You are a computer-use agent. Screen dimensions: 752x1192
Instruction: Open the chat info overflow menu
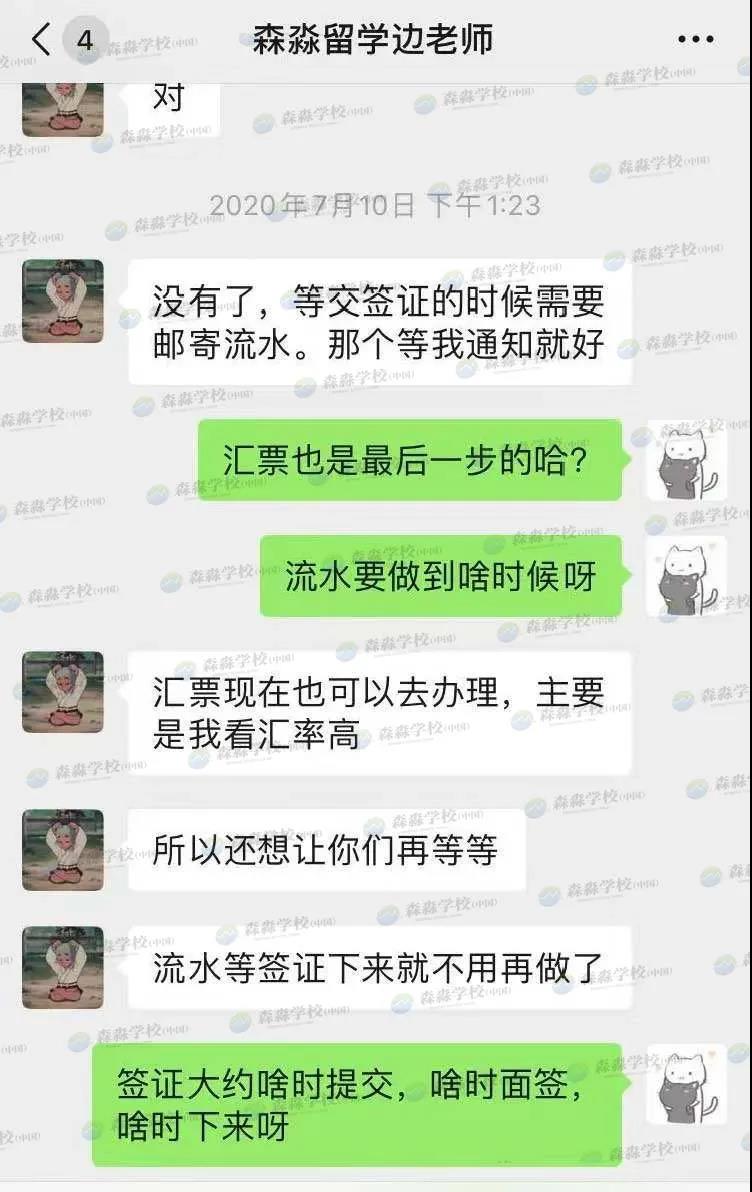pos(696,41)
